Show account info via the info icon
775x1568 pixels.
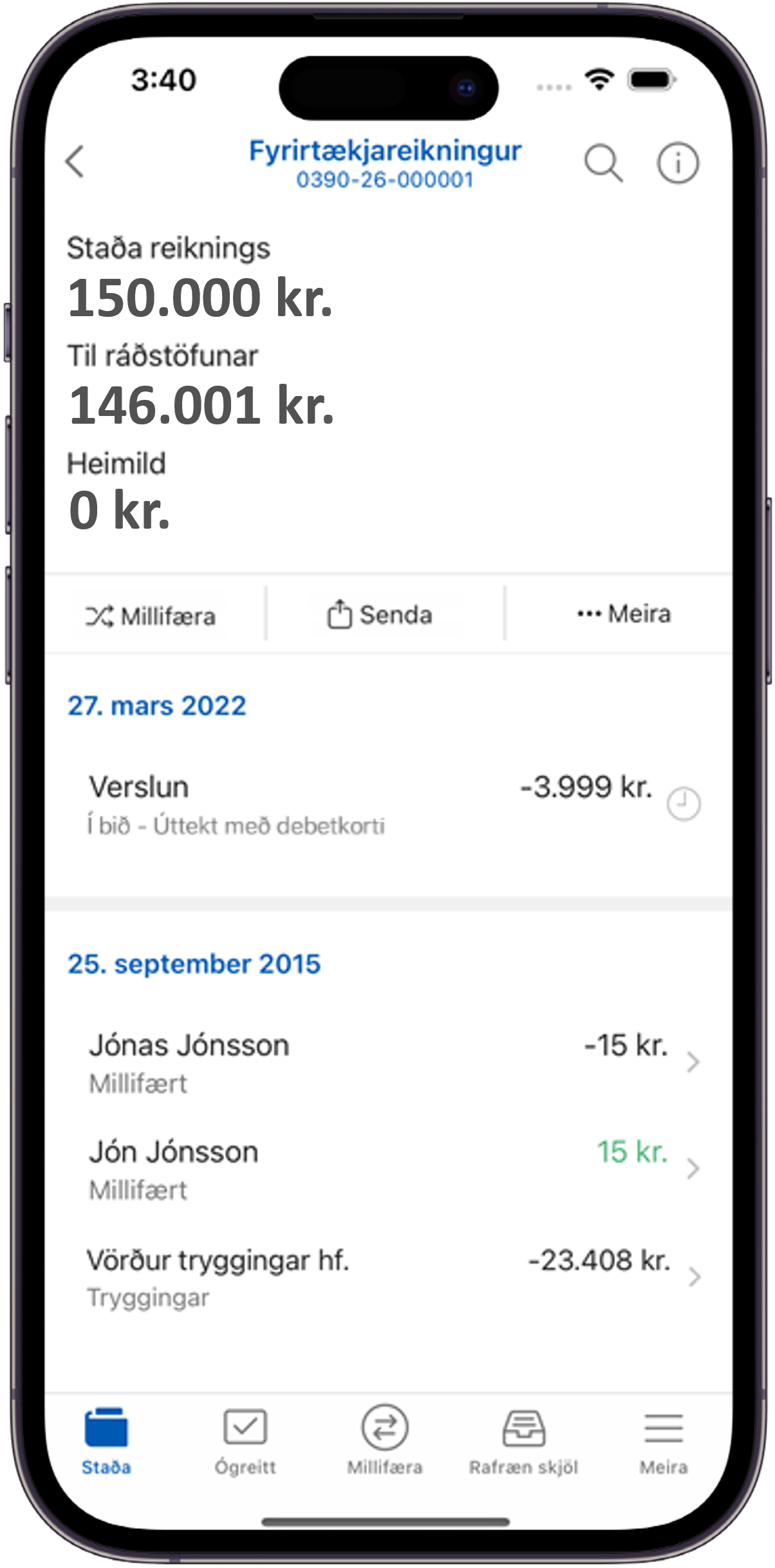pyautogui.click(x=677, y=163)
